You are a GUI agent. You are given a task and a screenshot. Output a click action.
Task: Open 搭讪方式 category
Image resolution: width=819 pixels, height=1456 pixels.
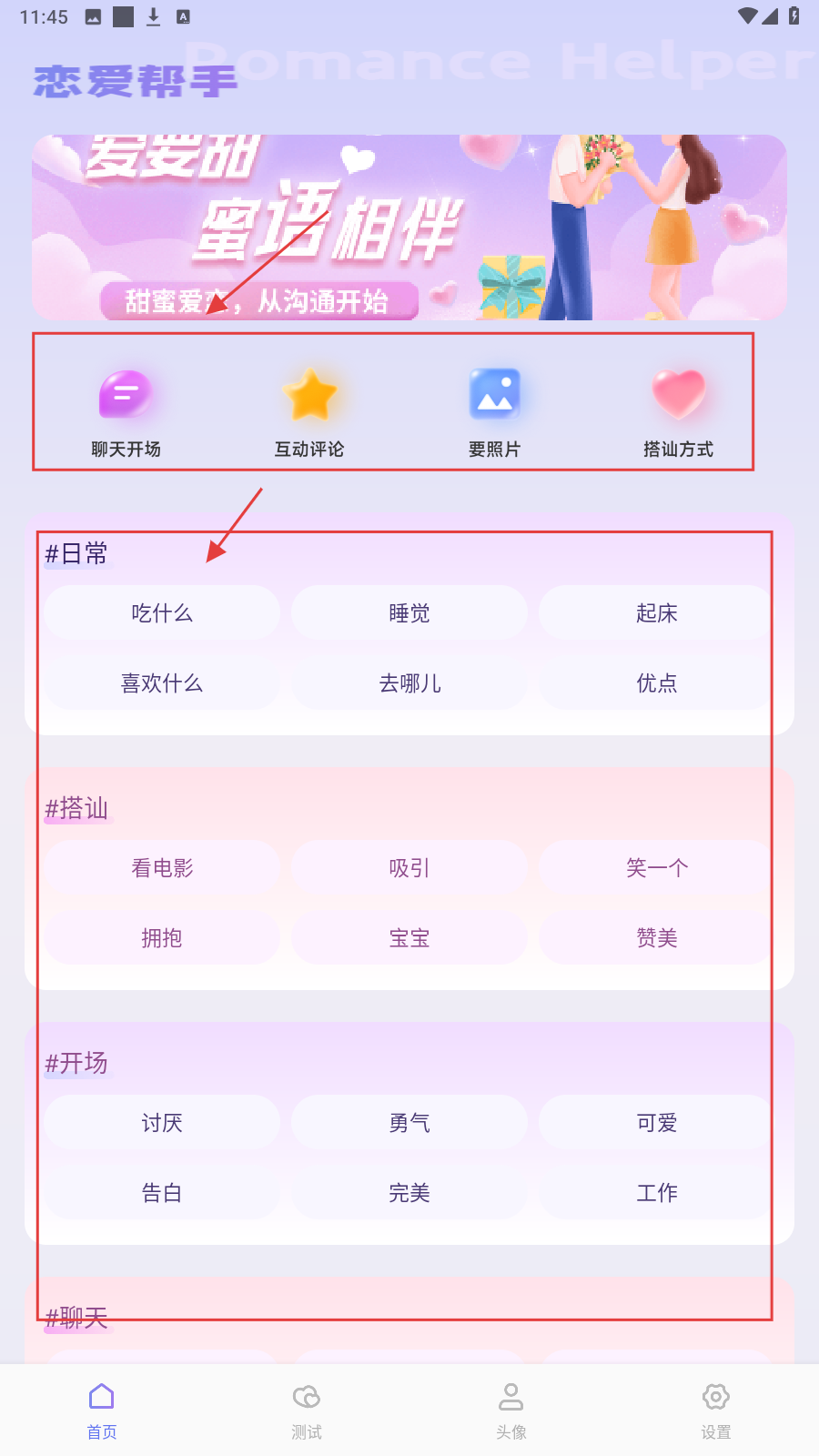coord(678,411)
